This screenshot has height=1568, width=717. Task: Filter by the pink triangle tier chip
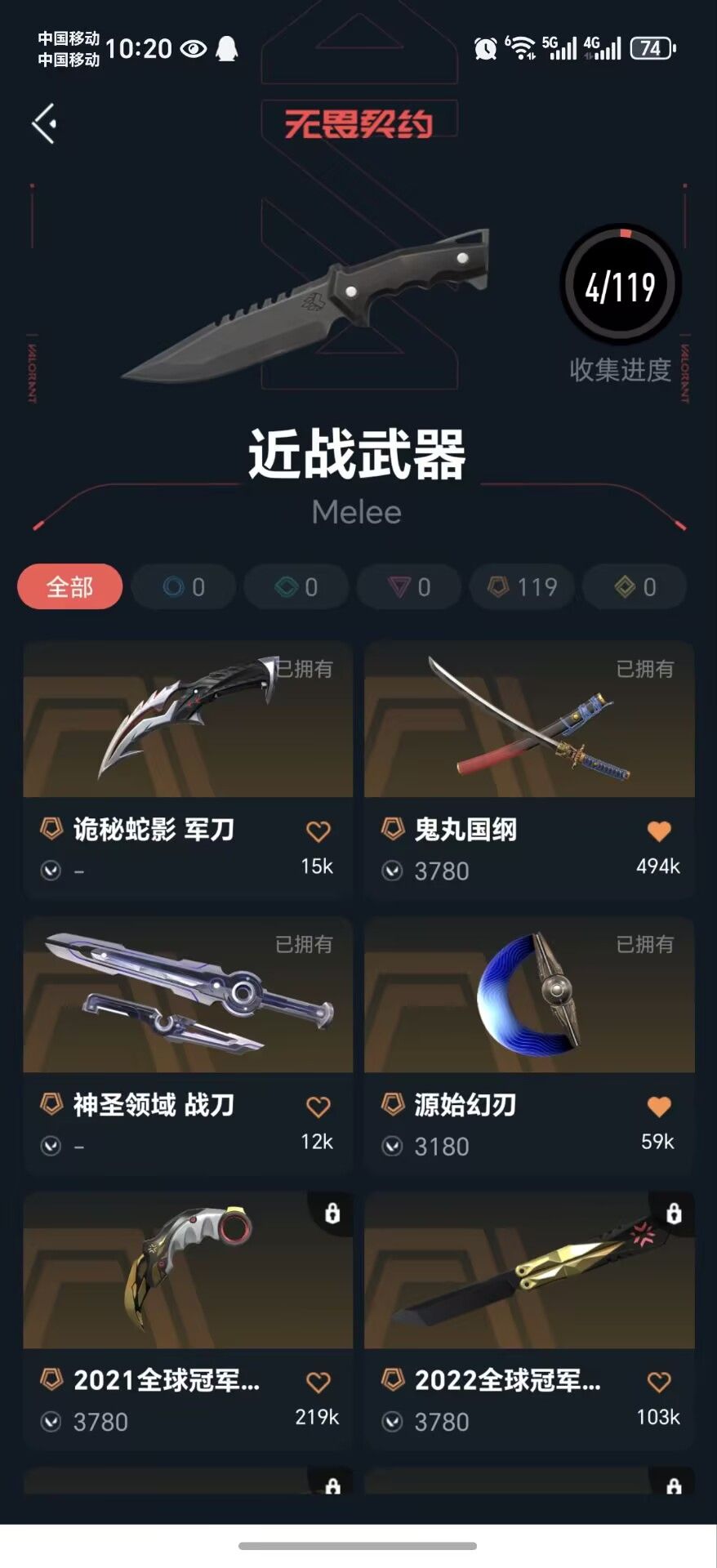409,586
